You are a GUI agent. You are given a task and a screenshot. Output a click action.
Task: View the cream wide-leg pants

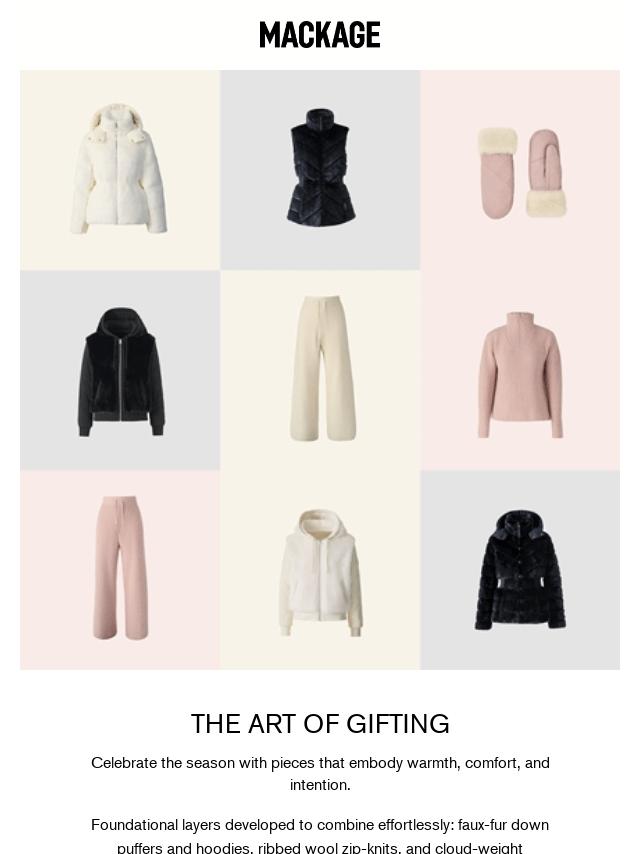[x=320, y=369]
